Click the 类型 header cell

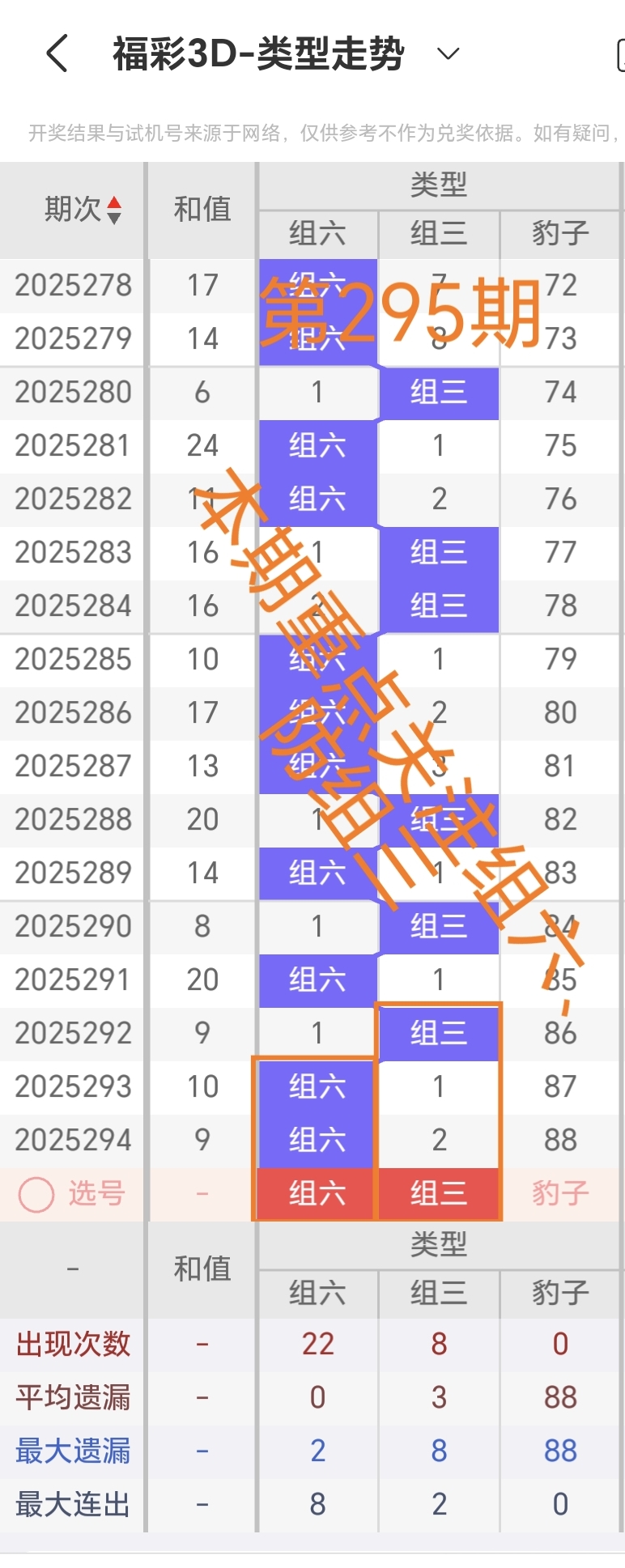[439, 185]
